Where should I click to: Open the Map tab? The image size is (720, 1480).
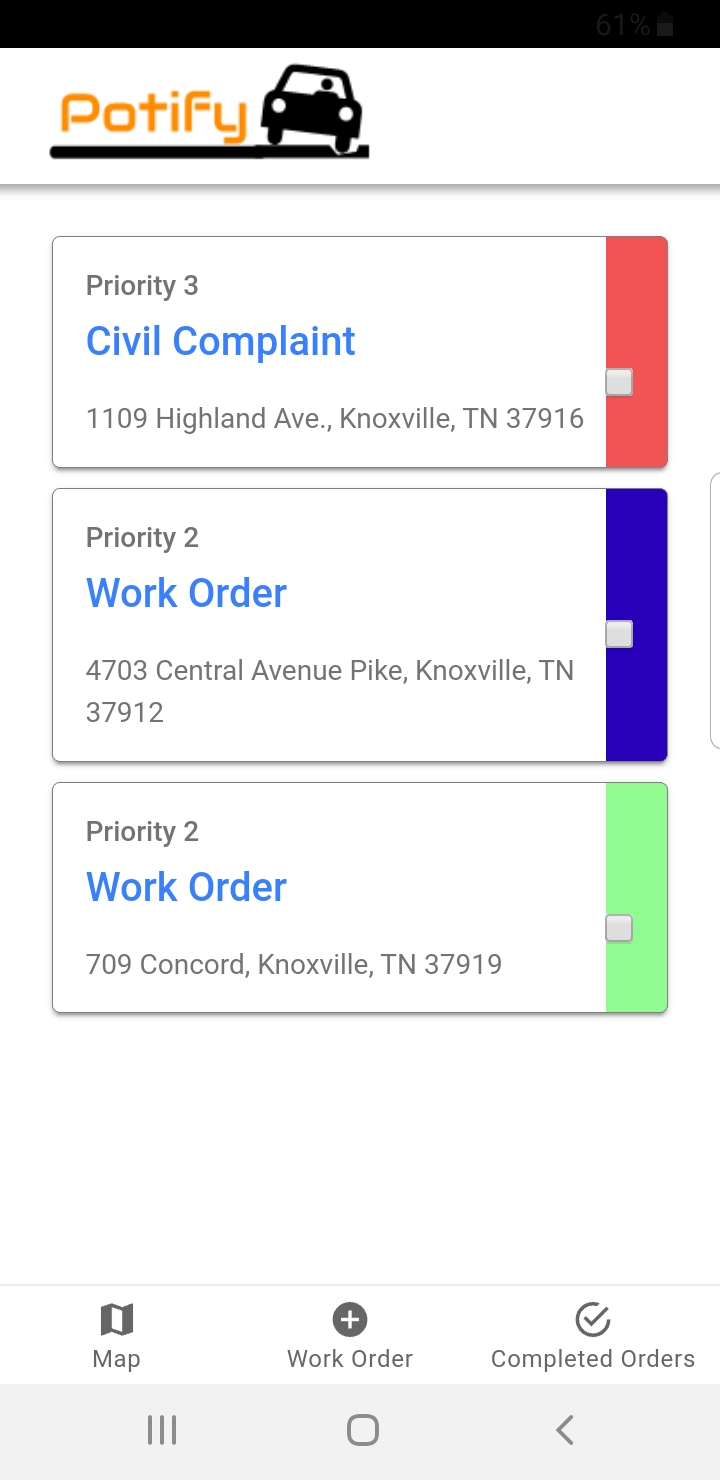coord(116,1335)
